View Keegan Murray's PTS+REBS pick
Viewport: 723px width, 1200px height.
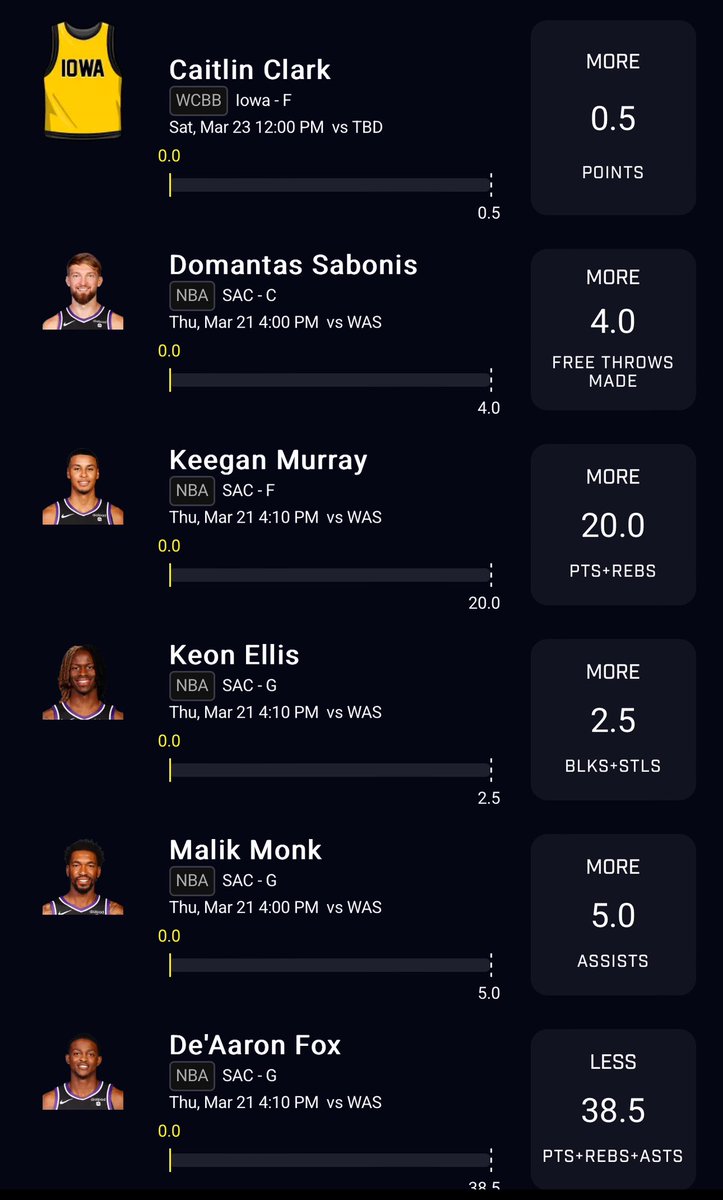pos(612,525)
